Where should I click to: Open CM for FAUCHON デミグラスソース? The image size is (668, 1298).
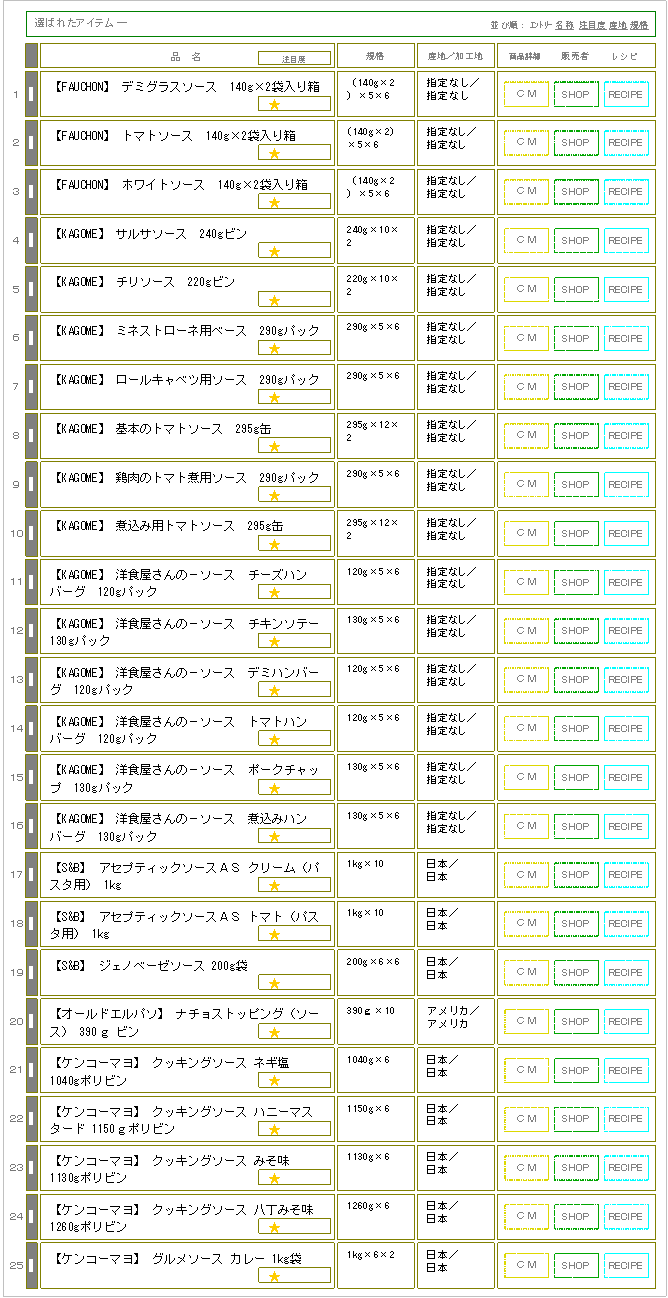[526, 94]
